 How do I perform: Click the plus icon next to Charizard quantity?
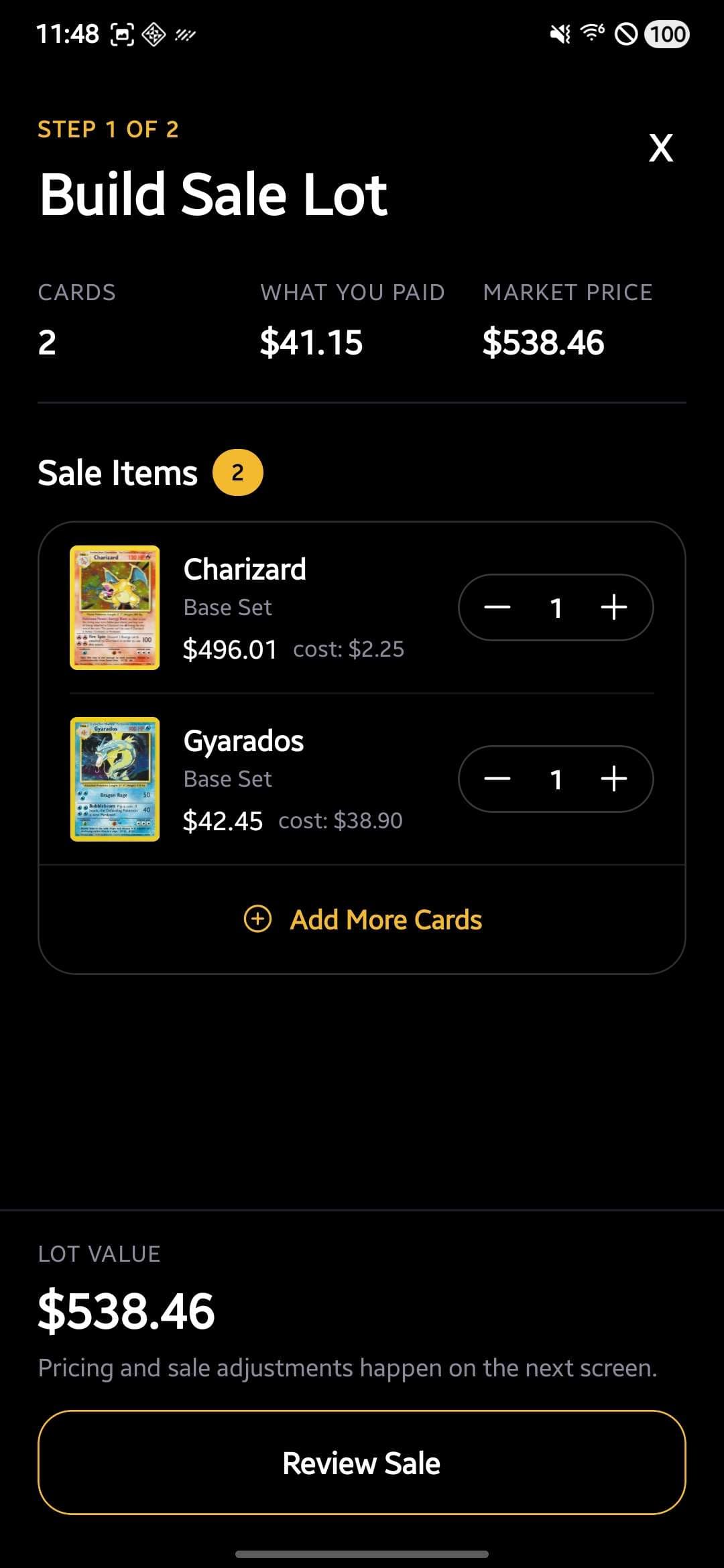[x=615, y=607]
